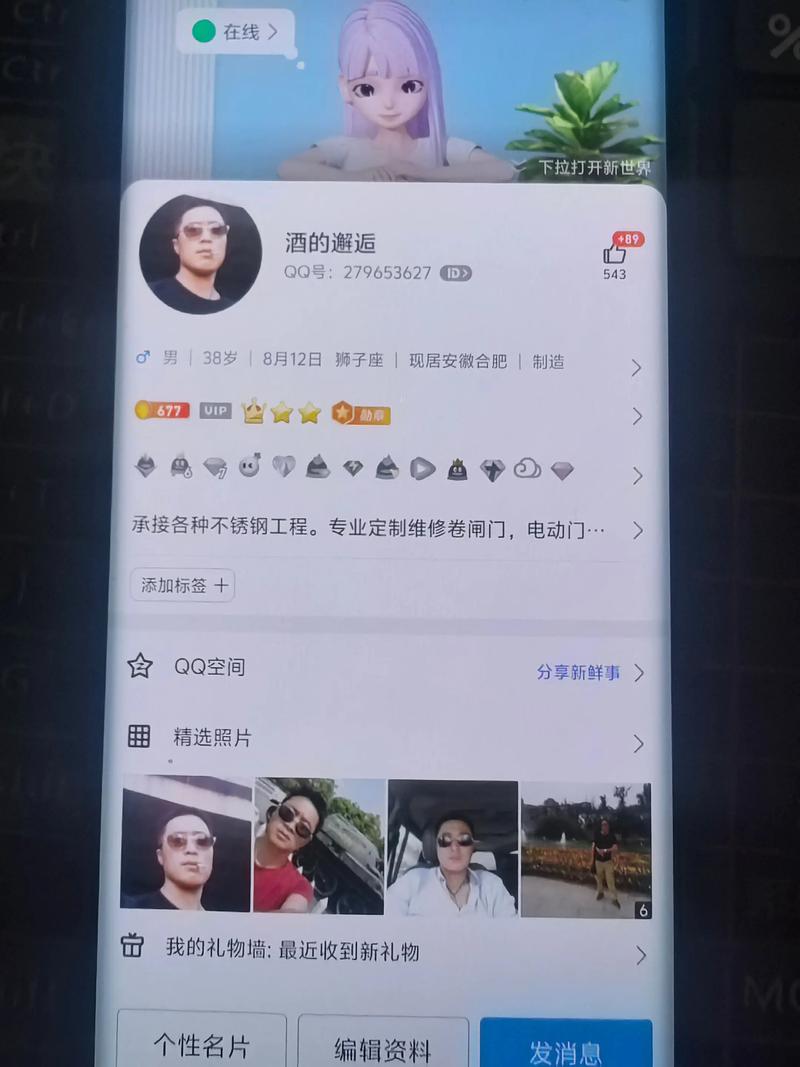Tap the 发消息 send message button
800x1067 pixels.
click(566, 1048)
